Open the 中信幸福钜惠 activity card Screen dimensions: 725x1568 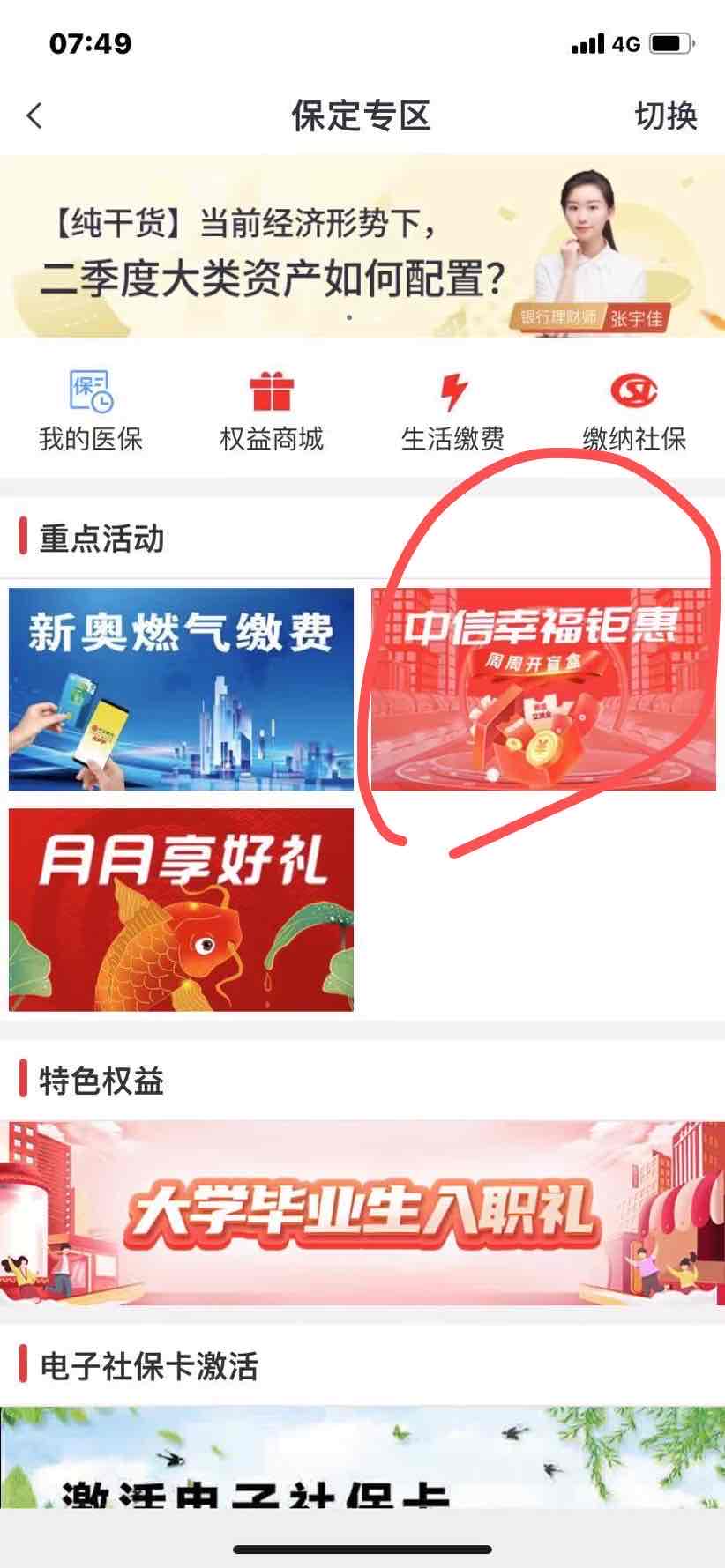[x=543, y=689]
